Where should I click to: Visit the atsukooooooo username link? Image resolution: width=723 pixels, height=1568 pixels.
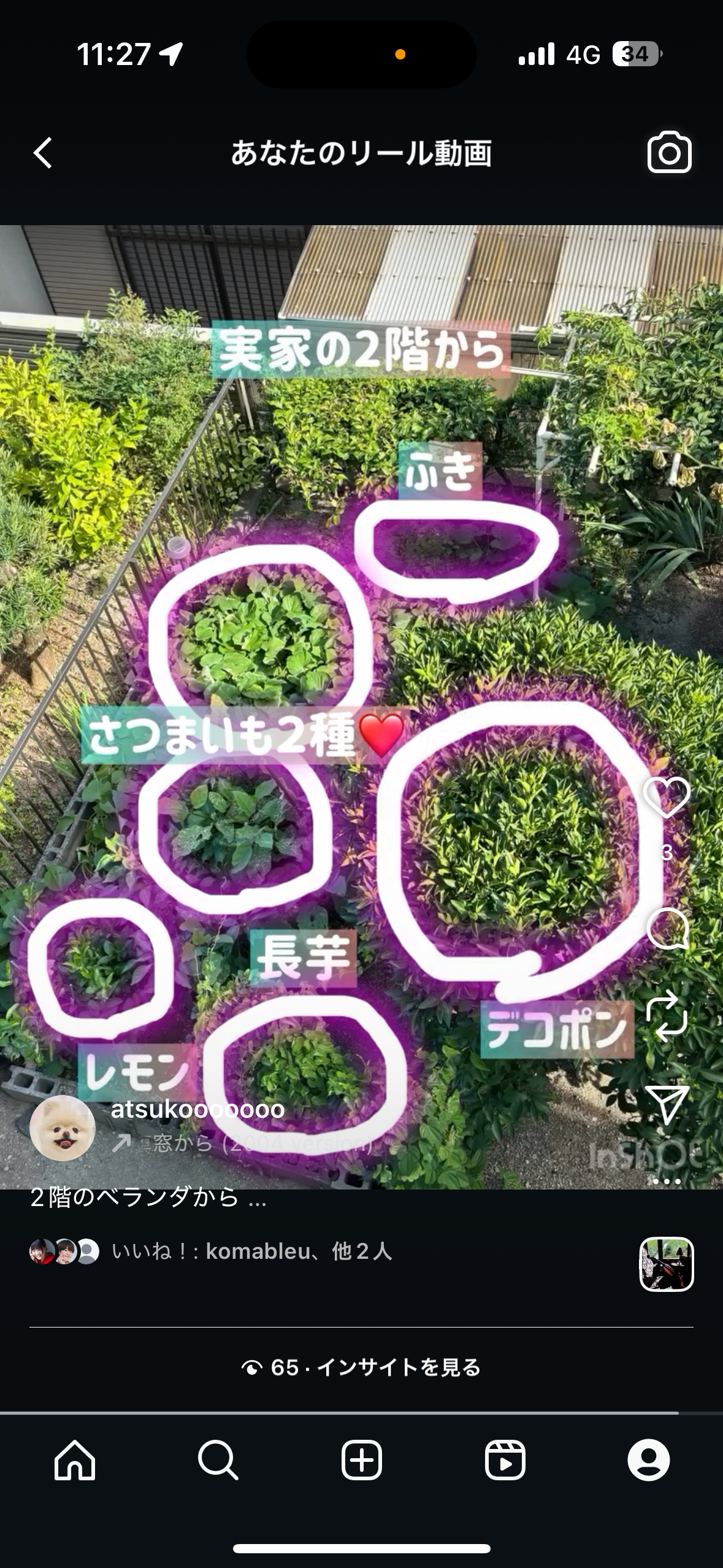197,1109
